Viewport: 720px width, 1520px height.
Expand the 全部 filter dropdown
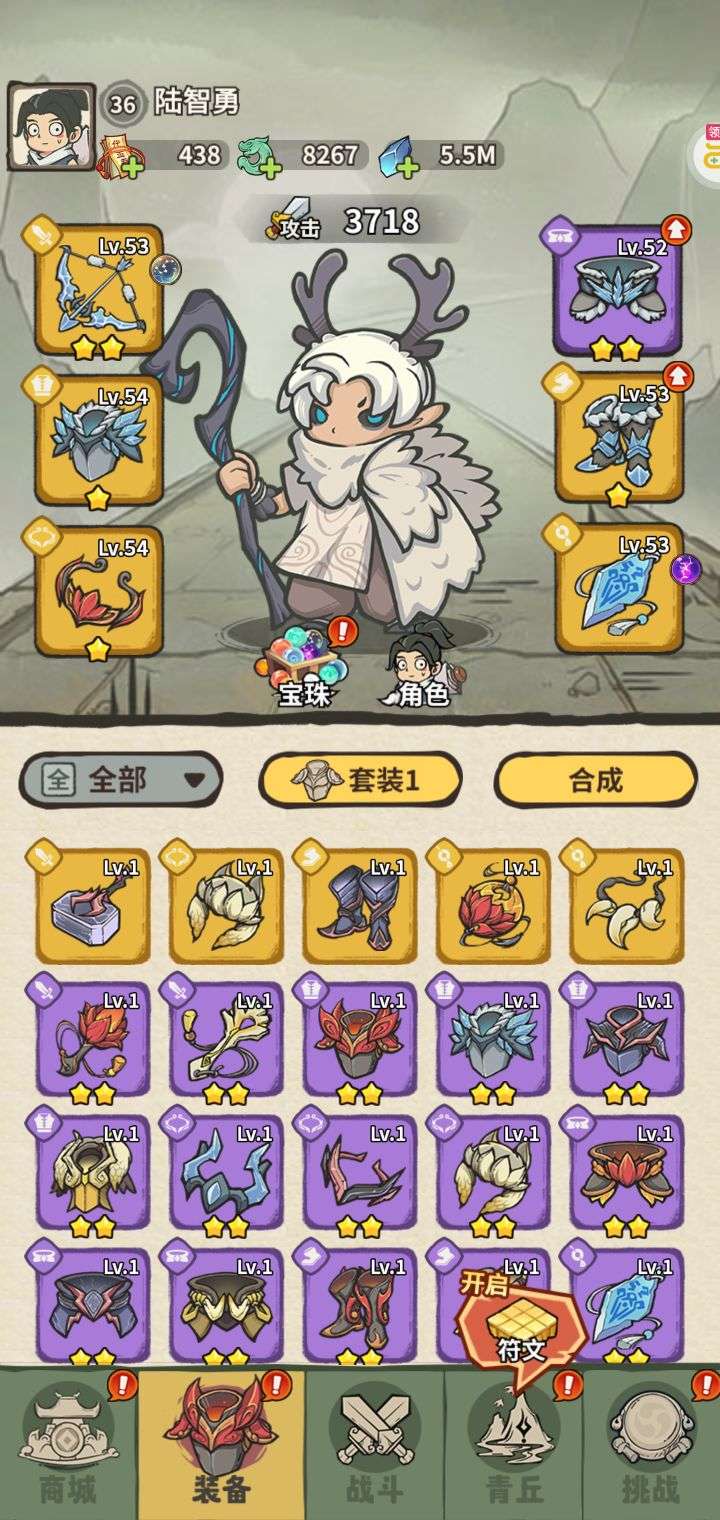pyautogui.click(x=121, y=780)
